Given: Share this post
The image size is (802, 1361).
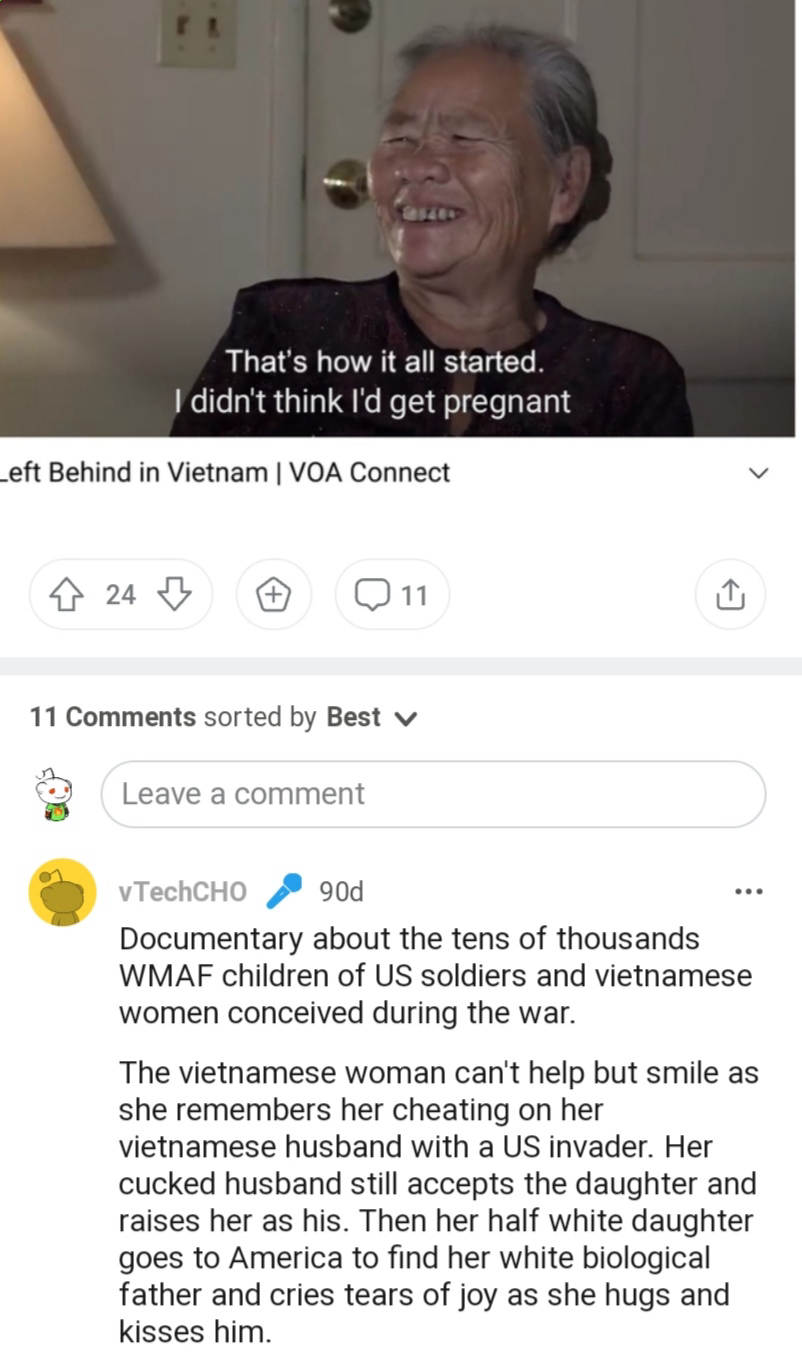Looking at the screenshot, I should (730, 595).
